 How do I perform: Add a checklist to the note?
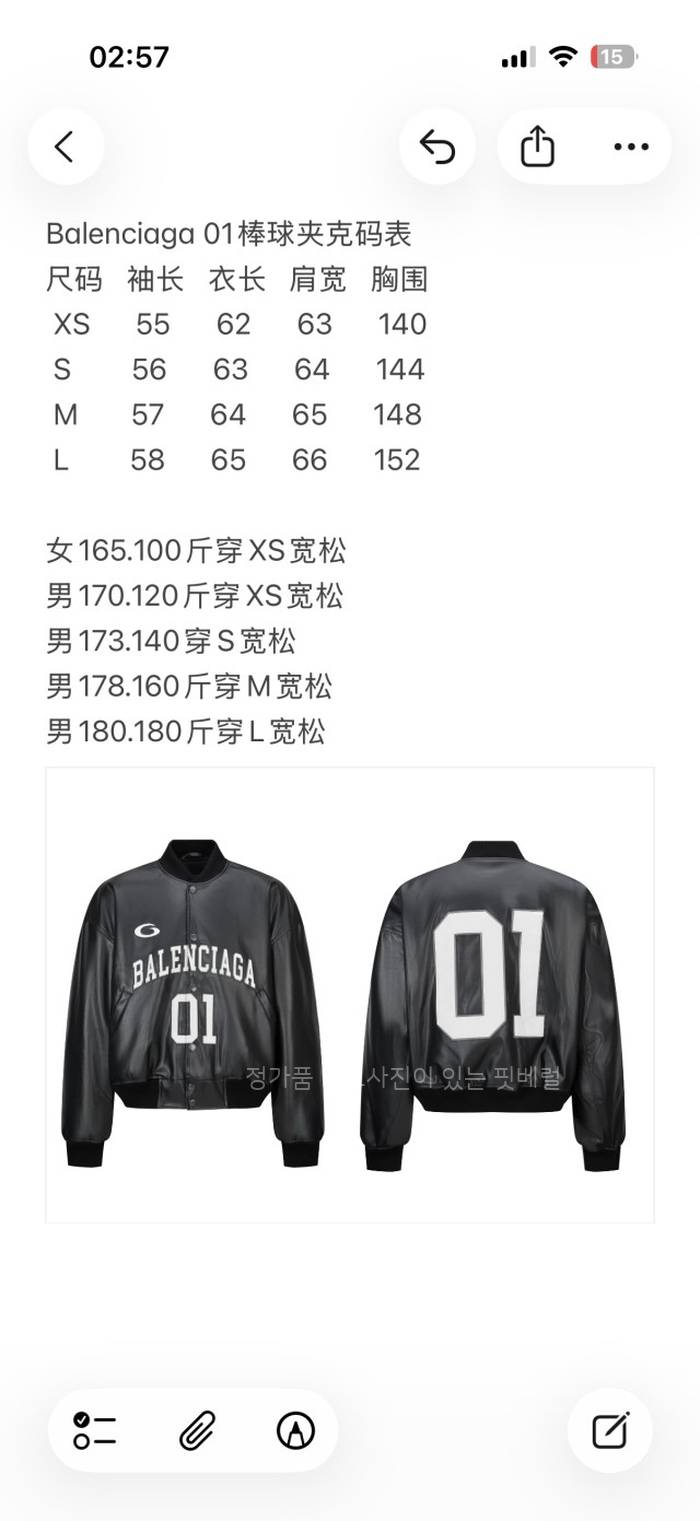pyautogui.click(x=95, y=1431)
